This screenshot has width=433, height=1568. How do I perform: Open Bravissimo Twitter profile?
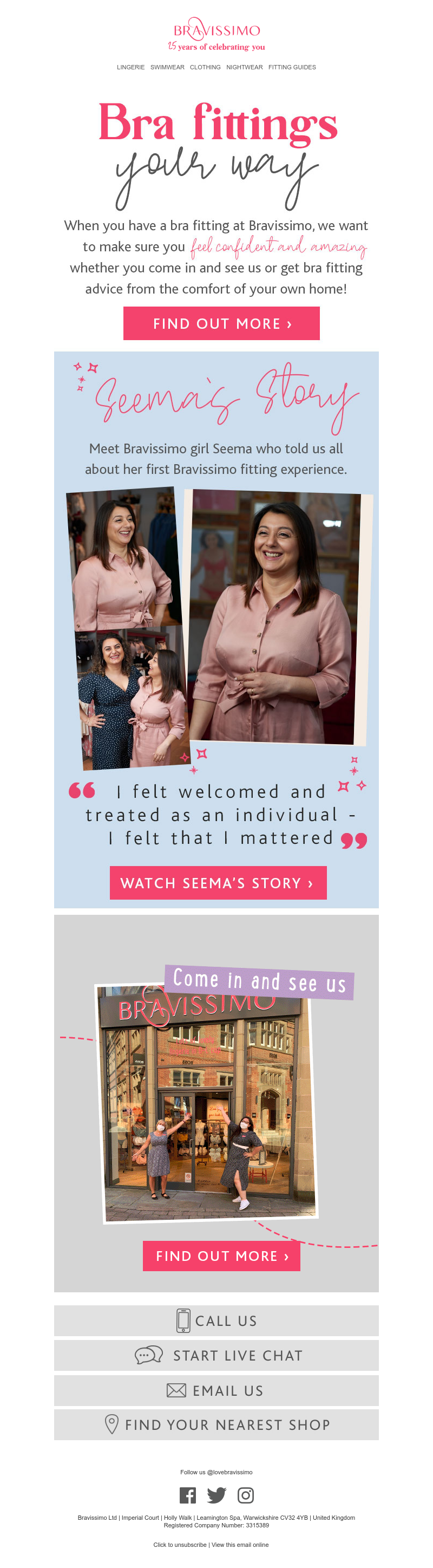click(216, 1495)
